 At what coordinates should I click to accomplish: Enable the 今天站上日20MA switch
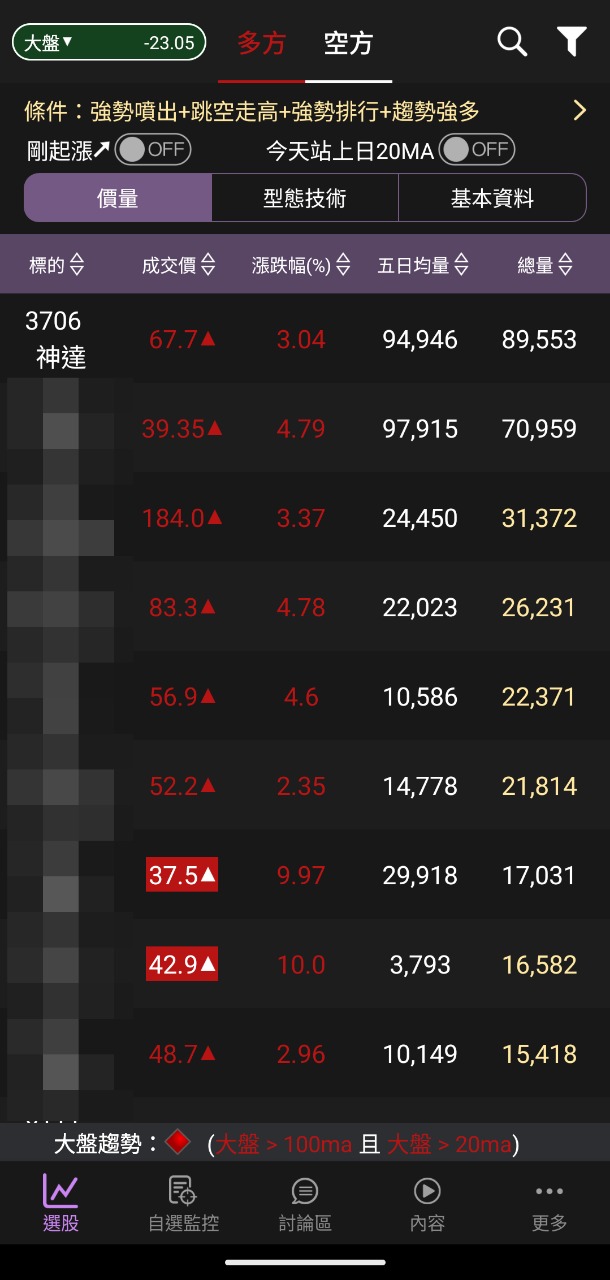(477, 150)
